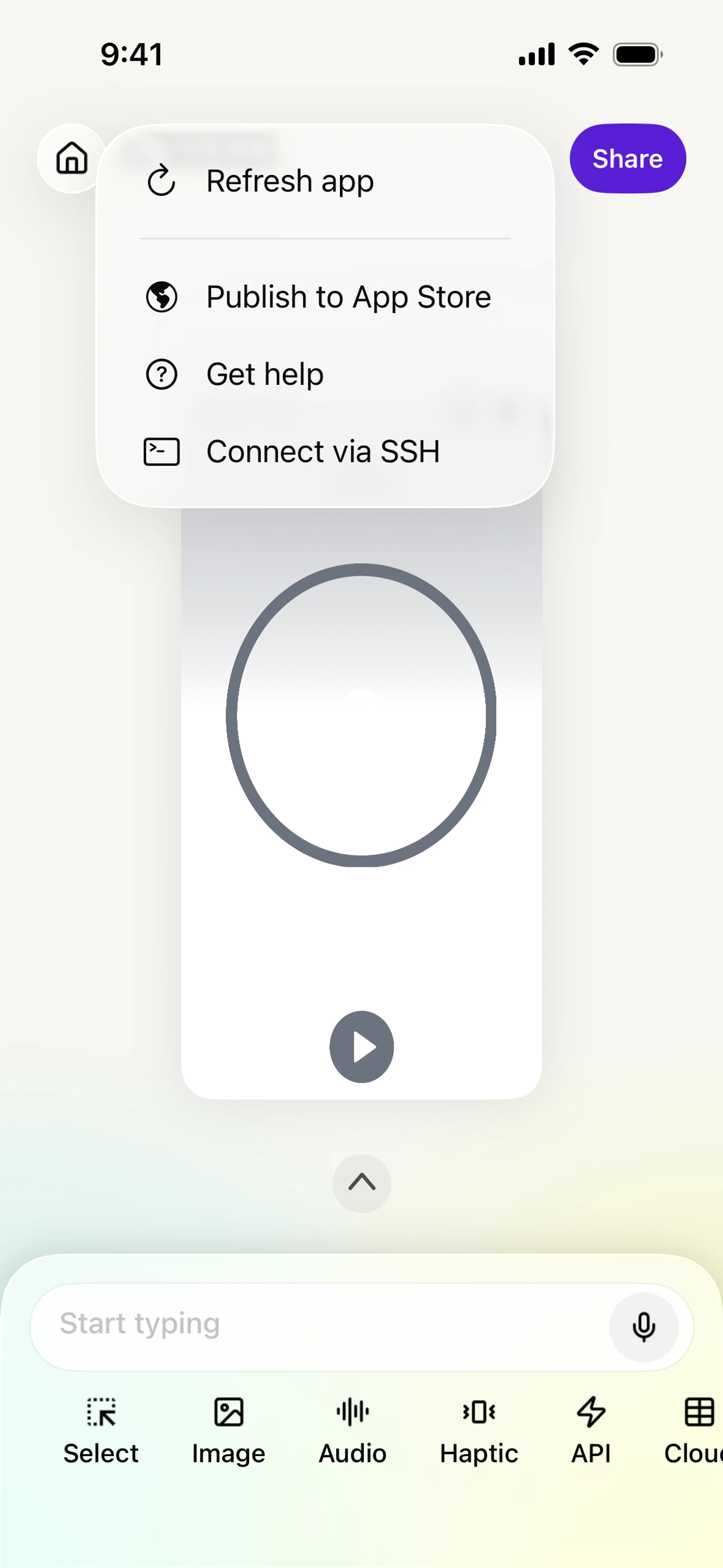This screenshot has height=1568, width=723.
Task: Open the Select tool
Action: point(101,1430)
